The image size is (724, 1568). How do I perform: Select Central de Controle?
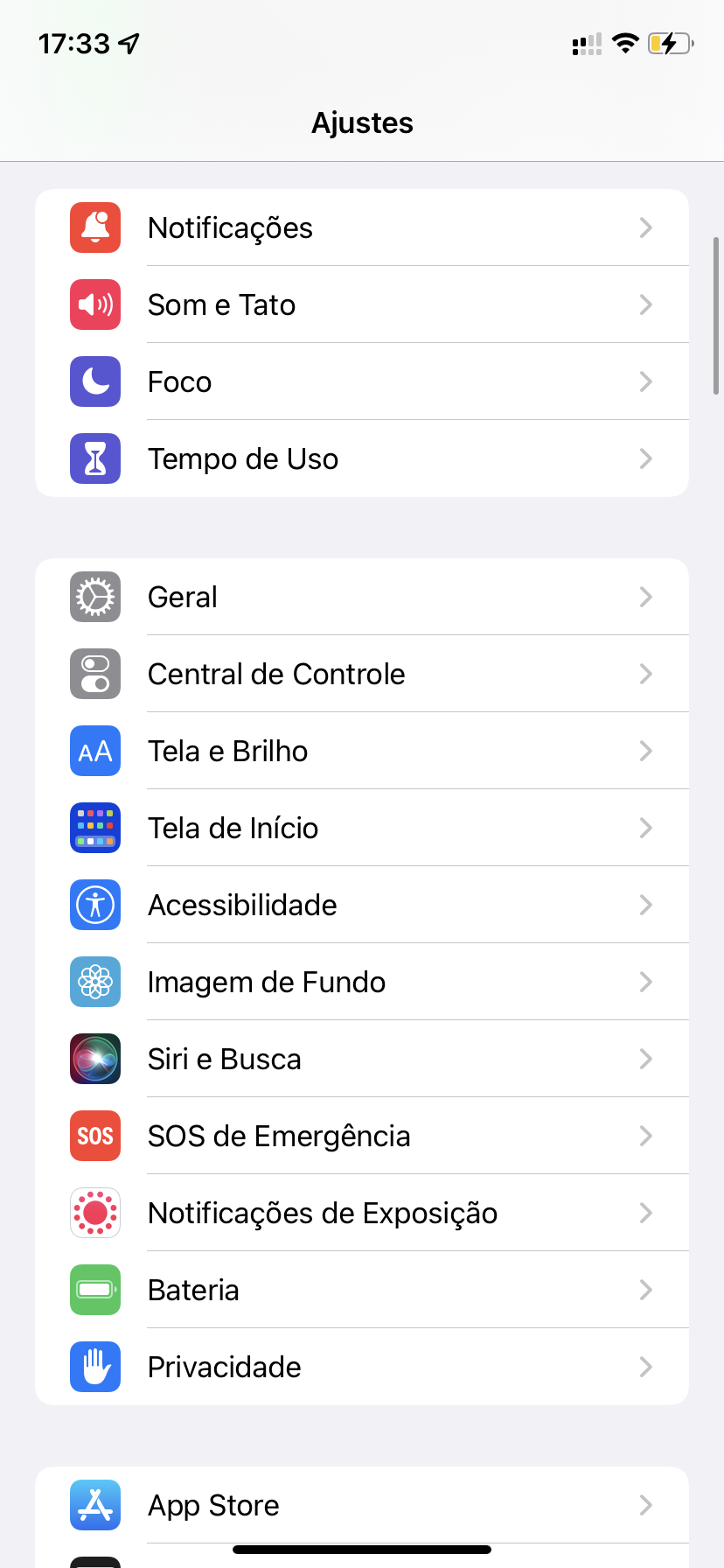coord(361,674)
